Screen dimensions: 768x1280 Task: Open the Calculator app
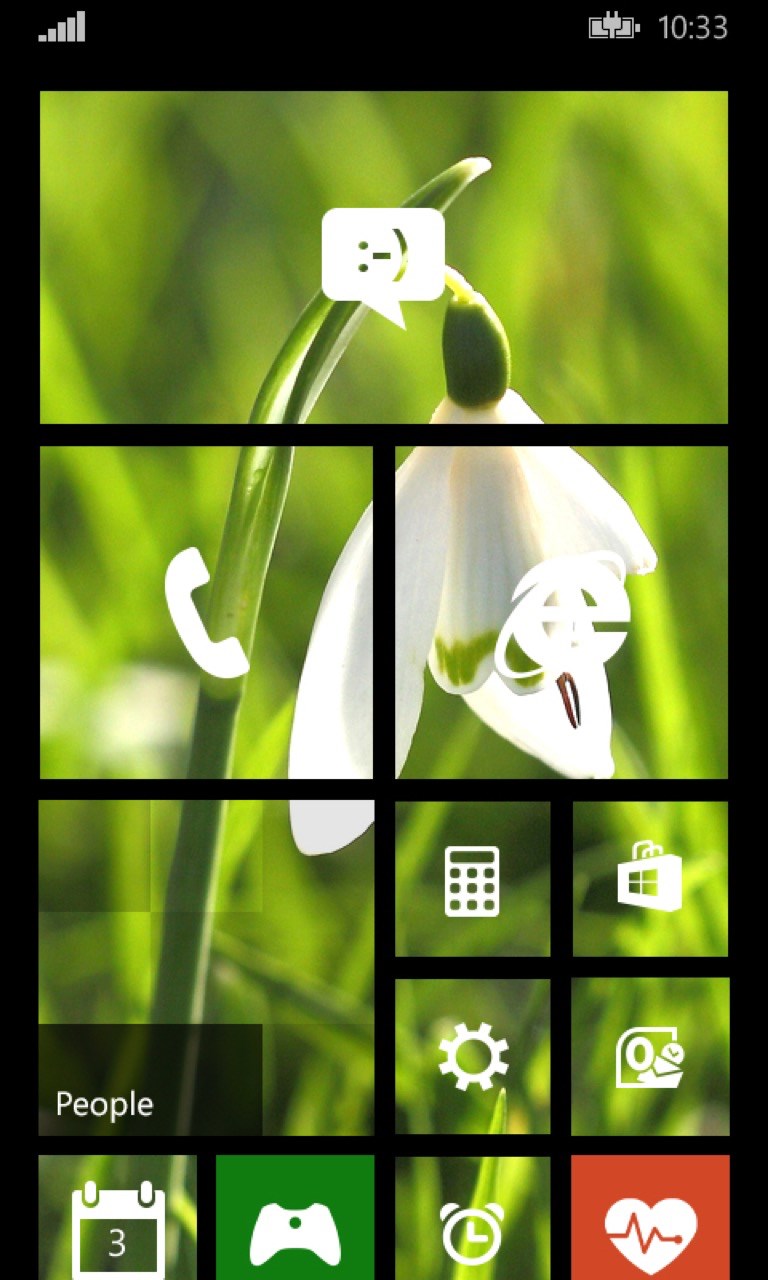[472, 880]
